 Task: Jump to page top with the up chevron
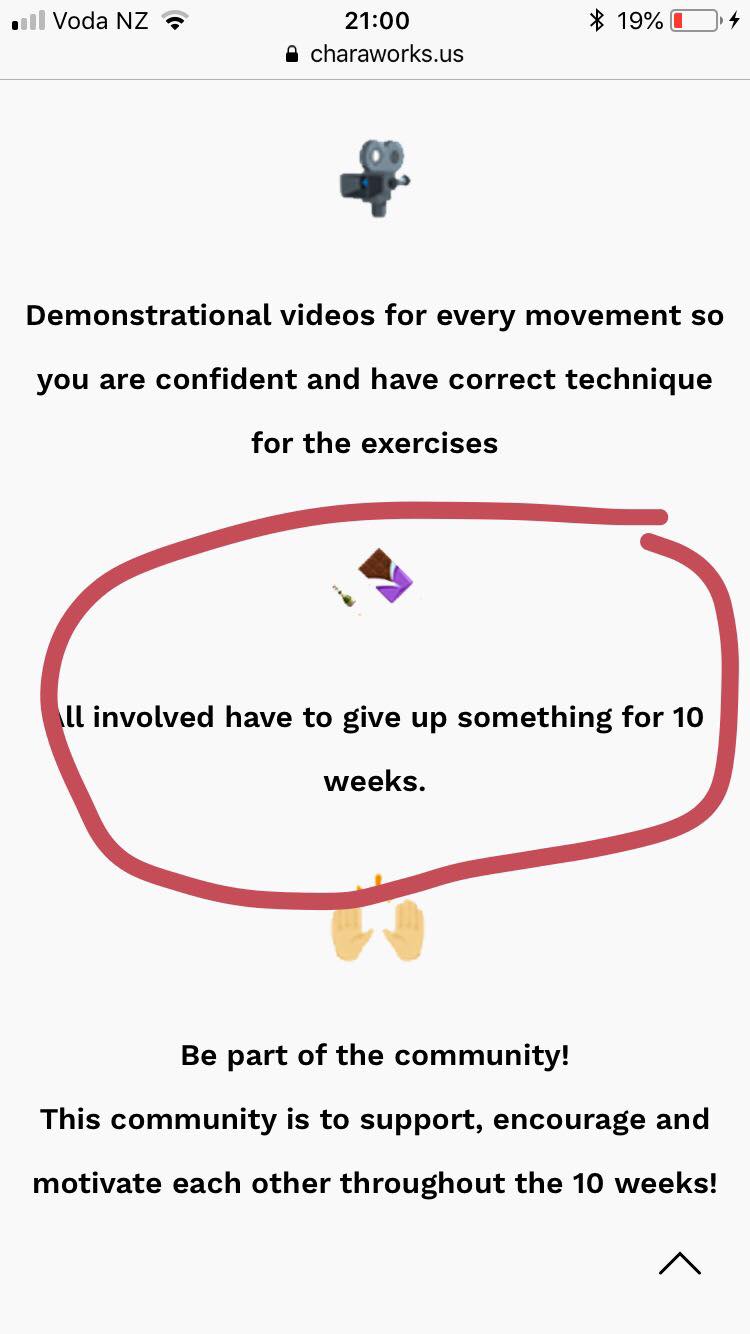coord(680,1264)
